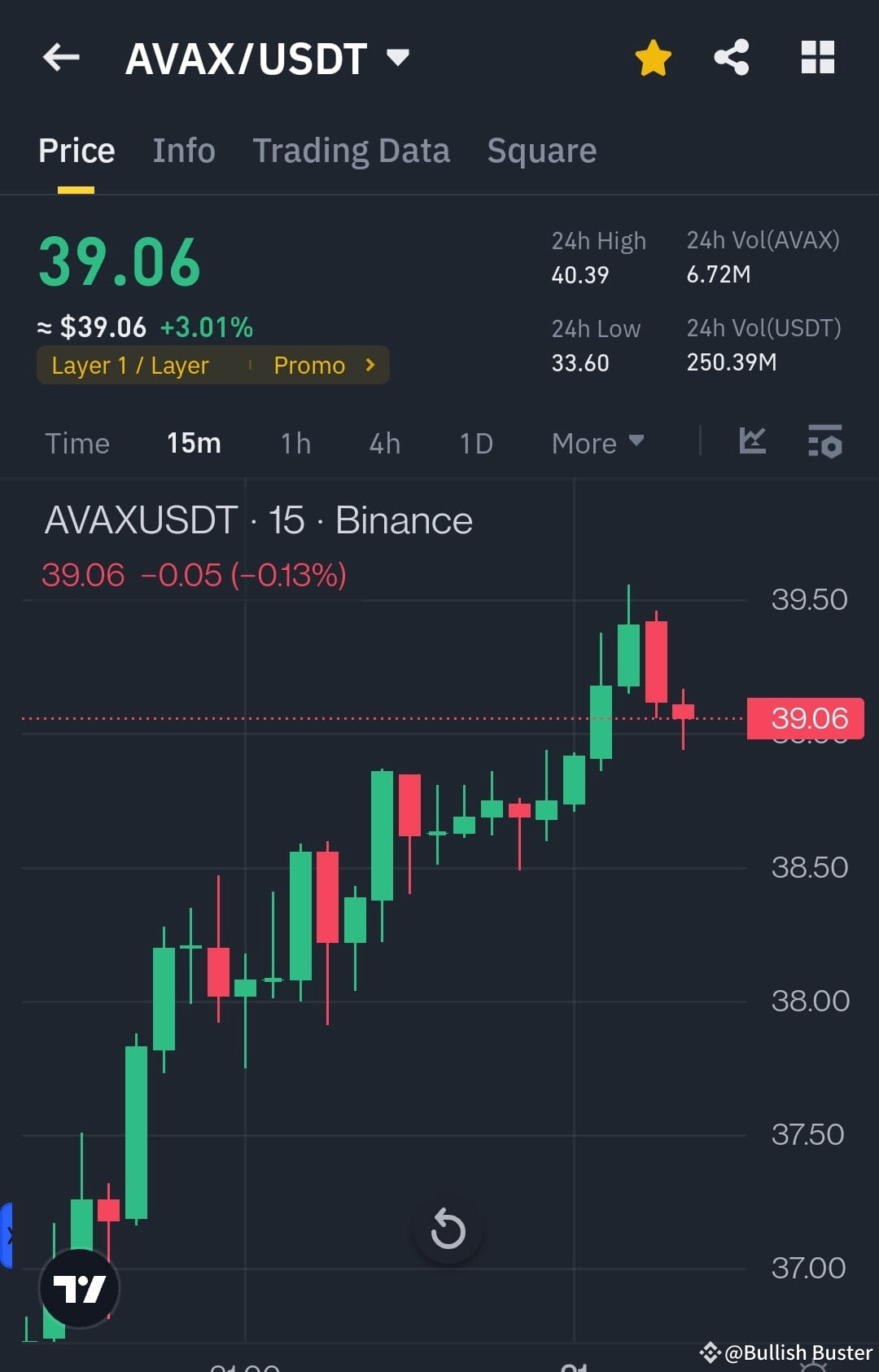
Task: Open the share icon to share AVAX/USDT
Action: pyautogui.click(x=731, y=57)
